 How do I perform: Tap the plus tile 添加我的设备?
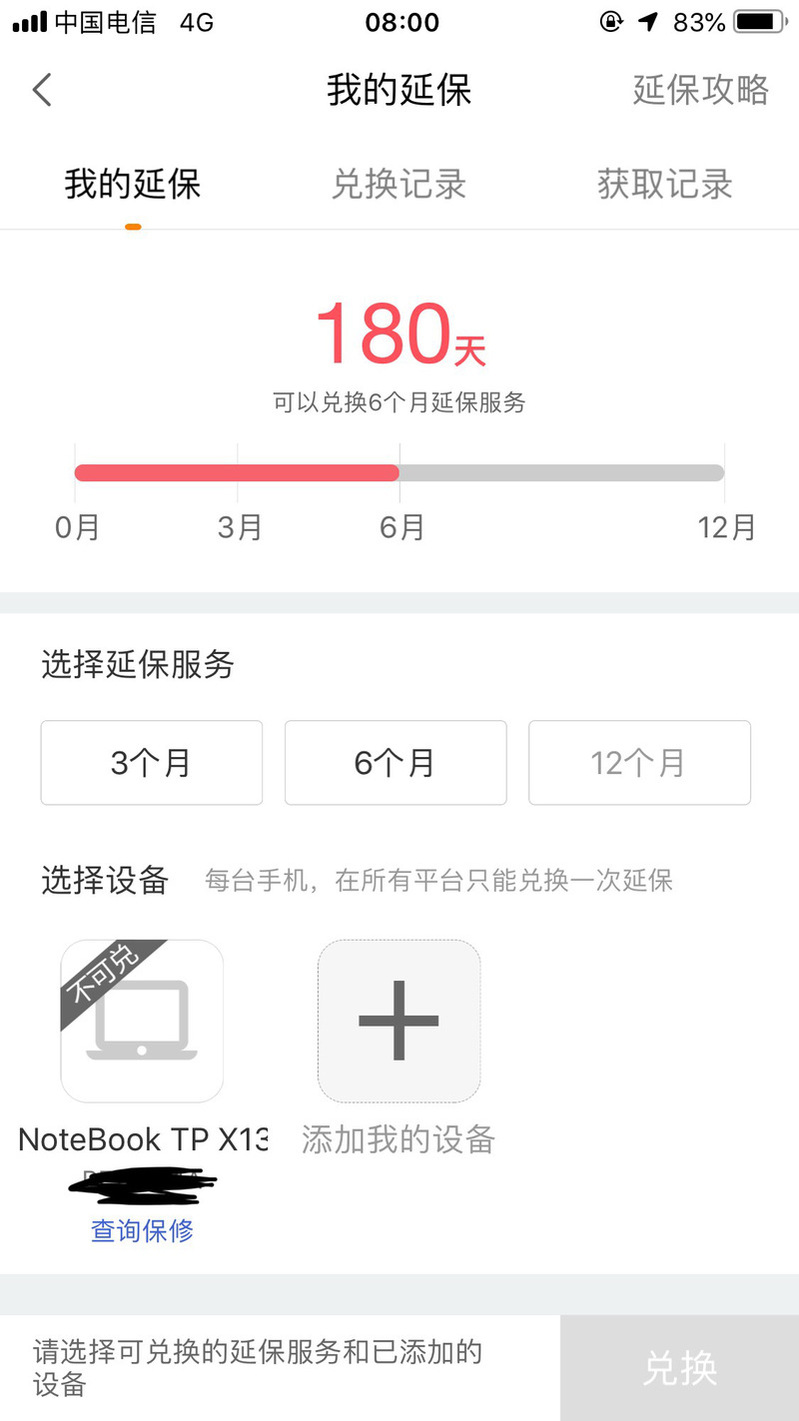coord(399,1021)
